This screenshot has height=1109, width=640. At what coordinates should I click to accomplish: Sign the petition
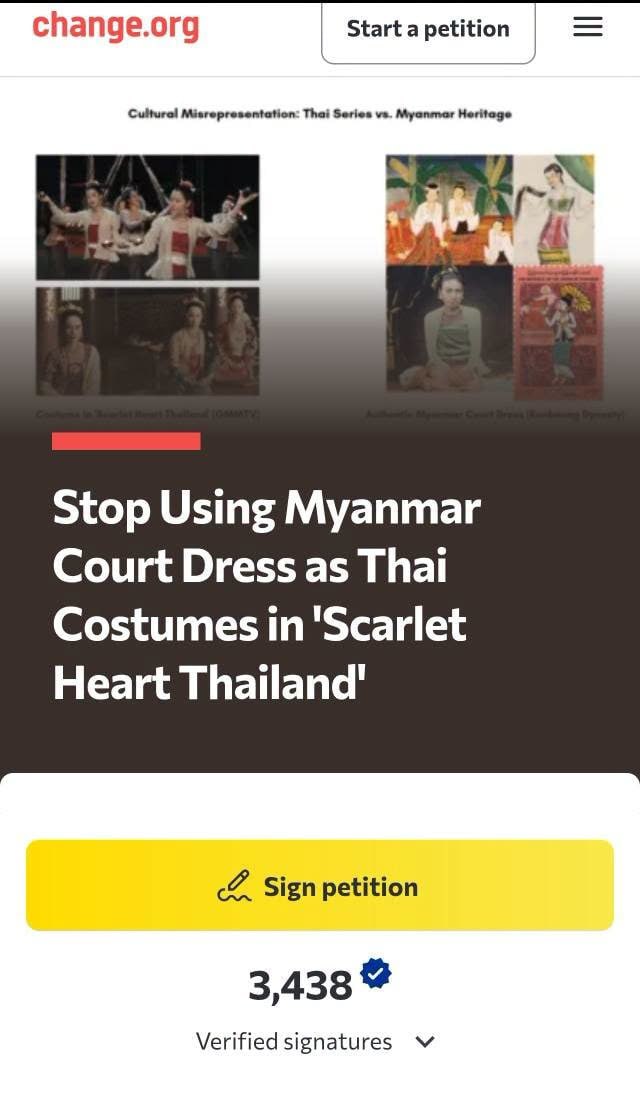click(x=320, y=885)
